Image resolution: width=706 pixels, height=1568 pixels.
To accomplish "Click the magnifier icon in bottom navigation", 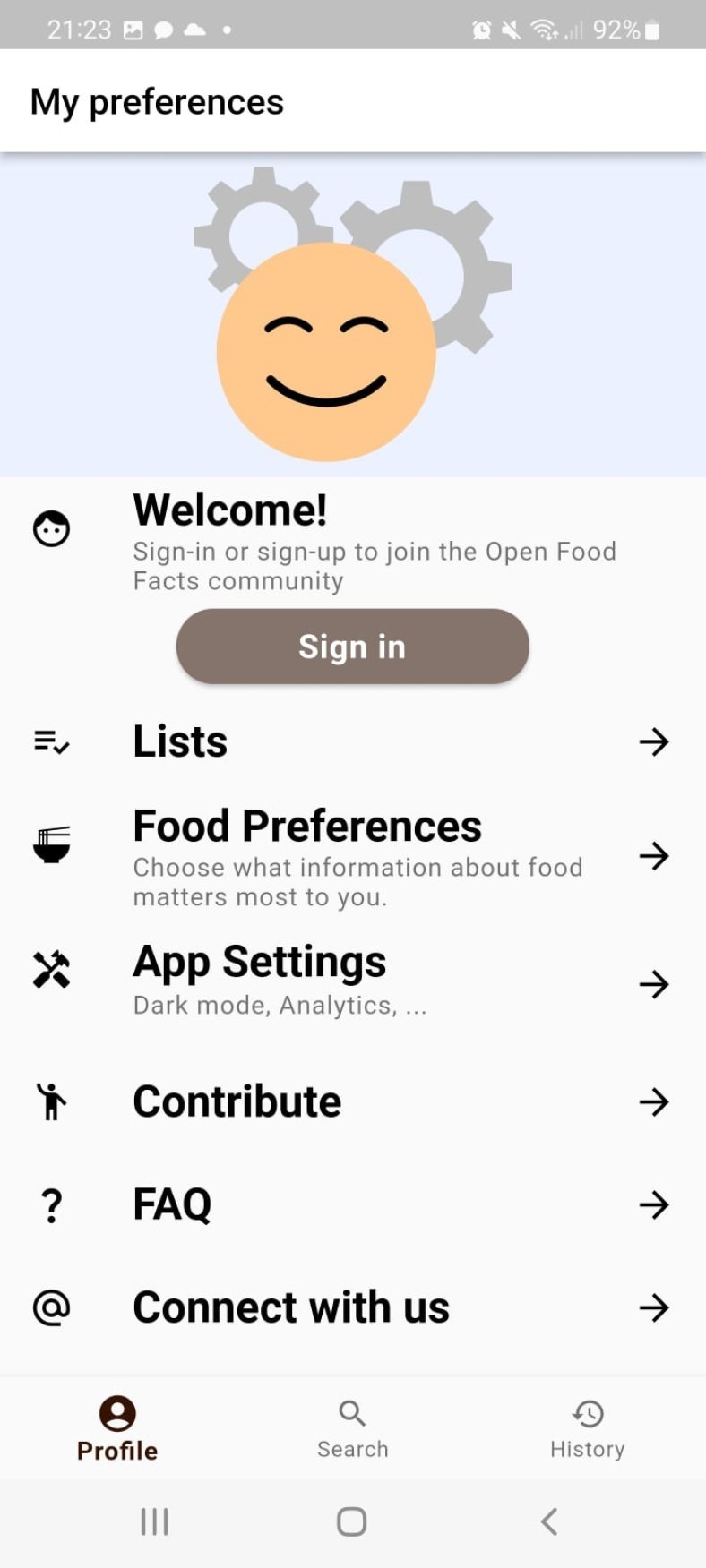I will [x=351, y=1413].
